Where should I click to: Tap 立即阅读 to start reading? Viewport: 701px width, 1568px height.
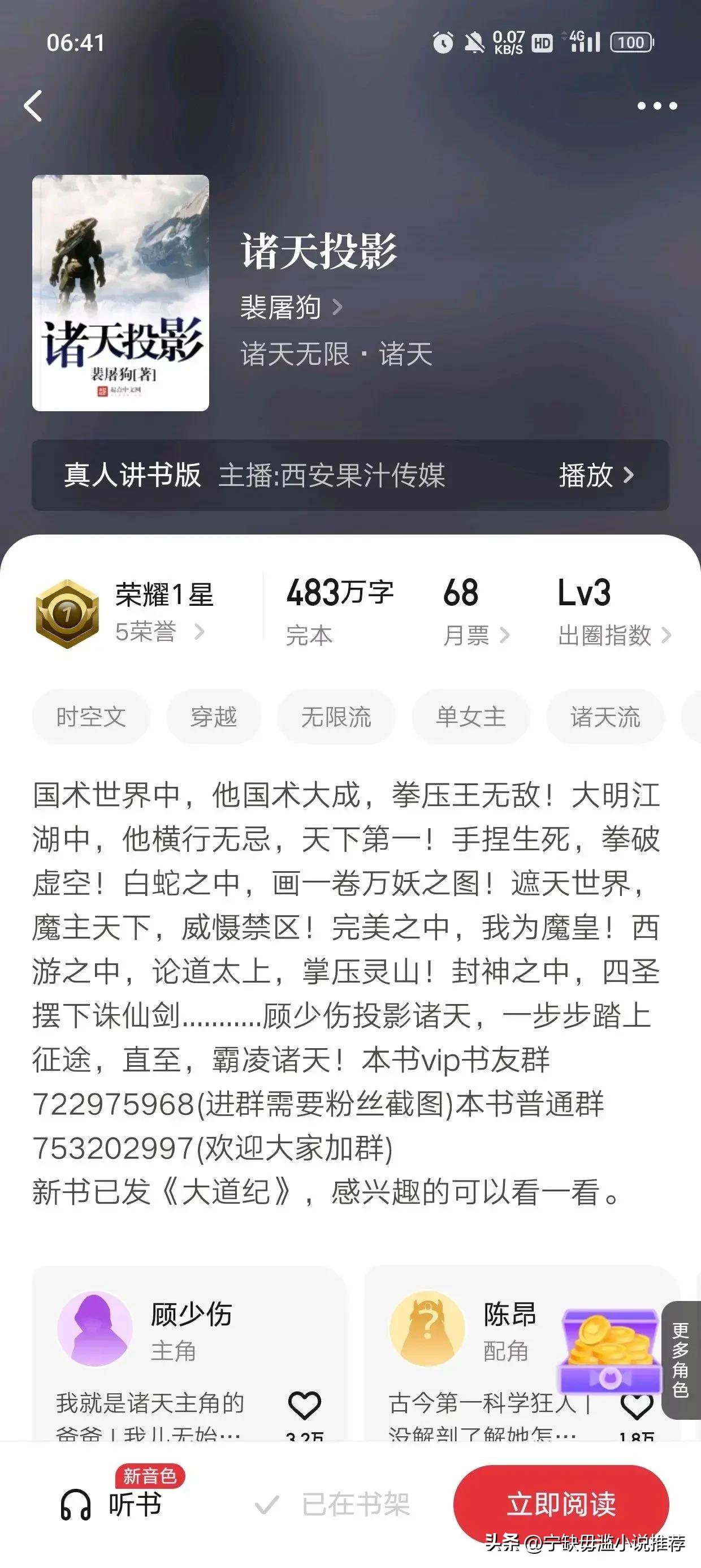pyautogui.click(x=560, y=1504)
